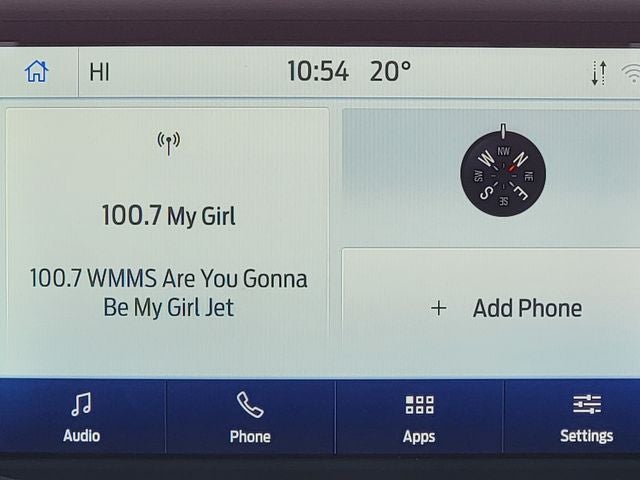Go to the Settings tab
This screenshot has width=640, height=480.
586,417
